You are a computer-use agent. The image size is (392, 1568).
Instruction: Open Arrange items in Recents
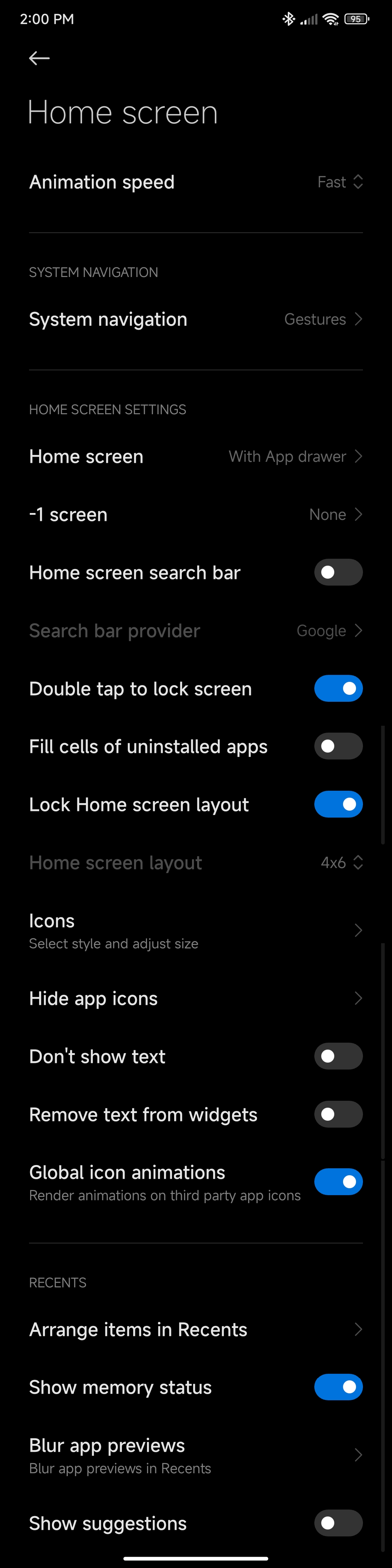click(195, 1329)
